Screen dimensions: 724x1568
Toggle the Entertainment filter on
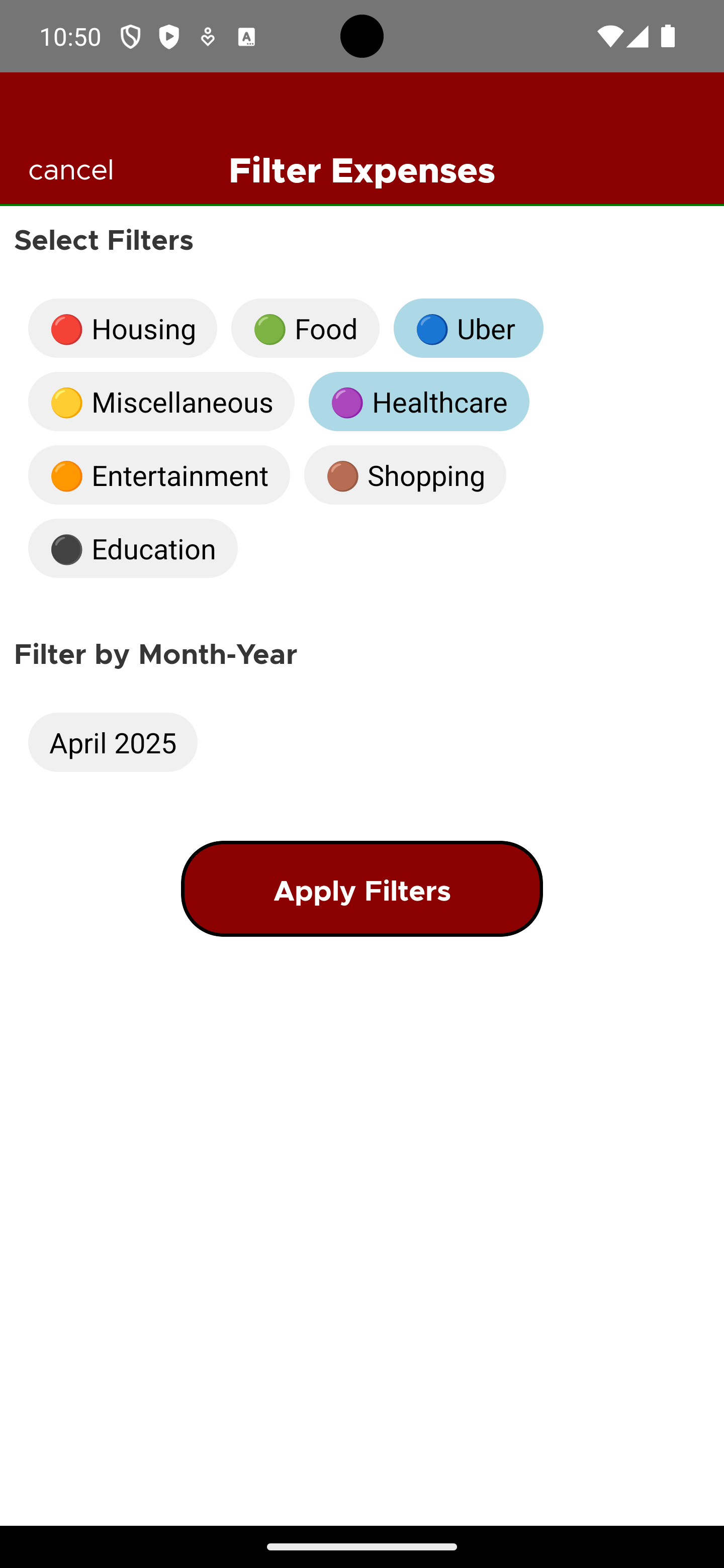click(x=159, y=475)
